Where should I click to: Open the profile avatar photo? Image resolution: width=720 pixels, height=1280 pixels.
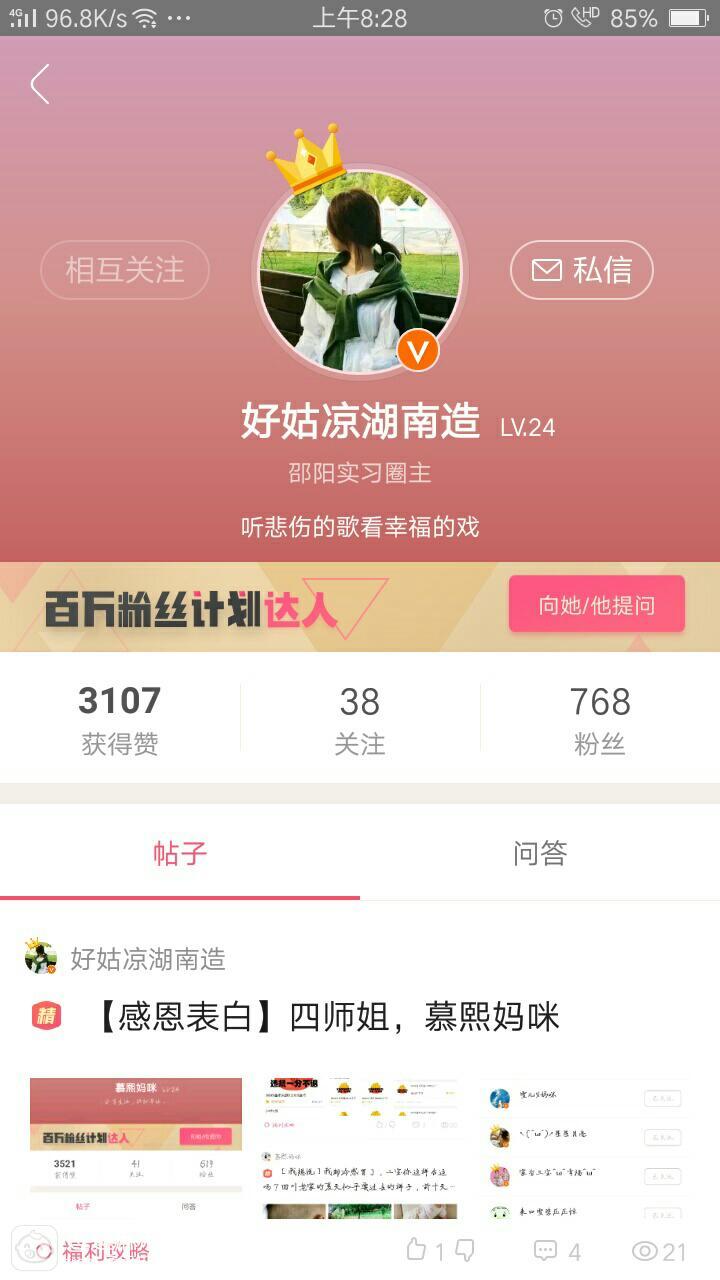(x=360, y=270)
